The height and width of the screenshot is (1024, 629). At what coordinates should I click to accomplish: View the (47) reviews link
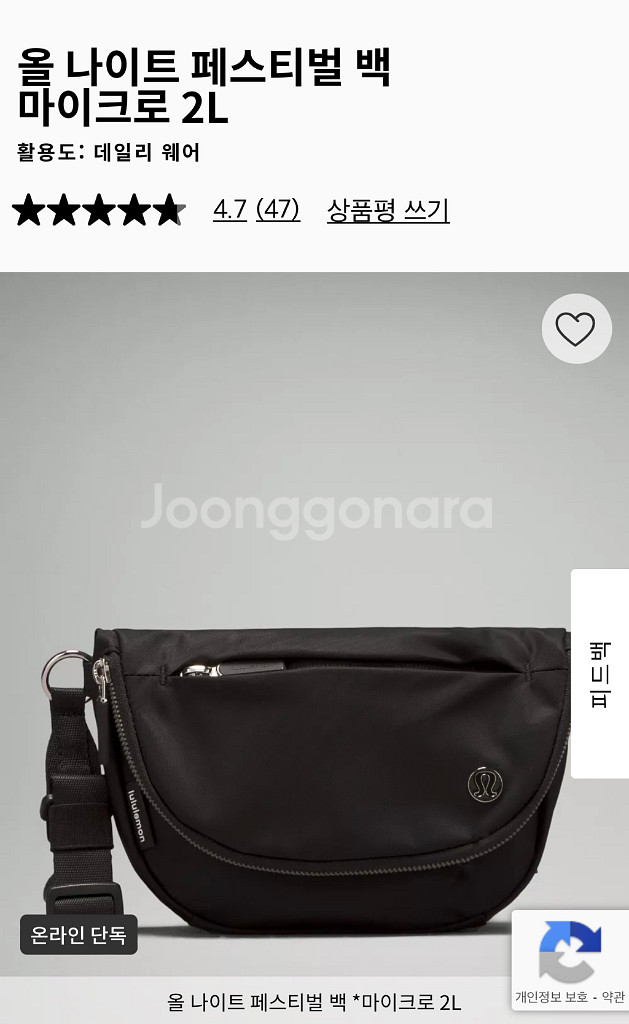click(278, 210)
